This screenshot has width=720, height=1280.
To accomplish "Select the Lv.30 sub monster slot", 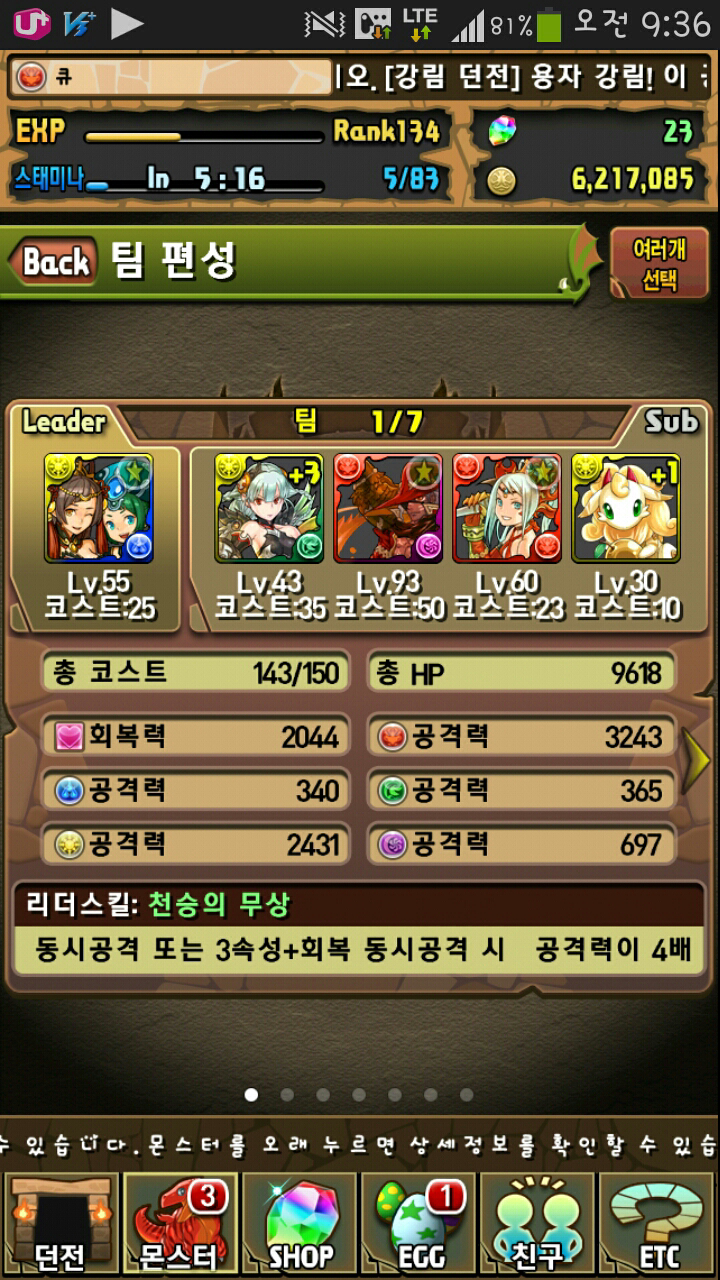I will [626, 508].
